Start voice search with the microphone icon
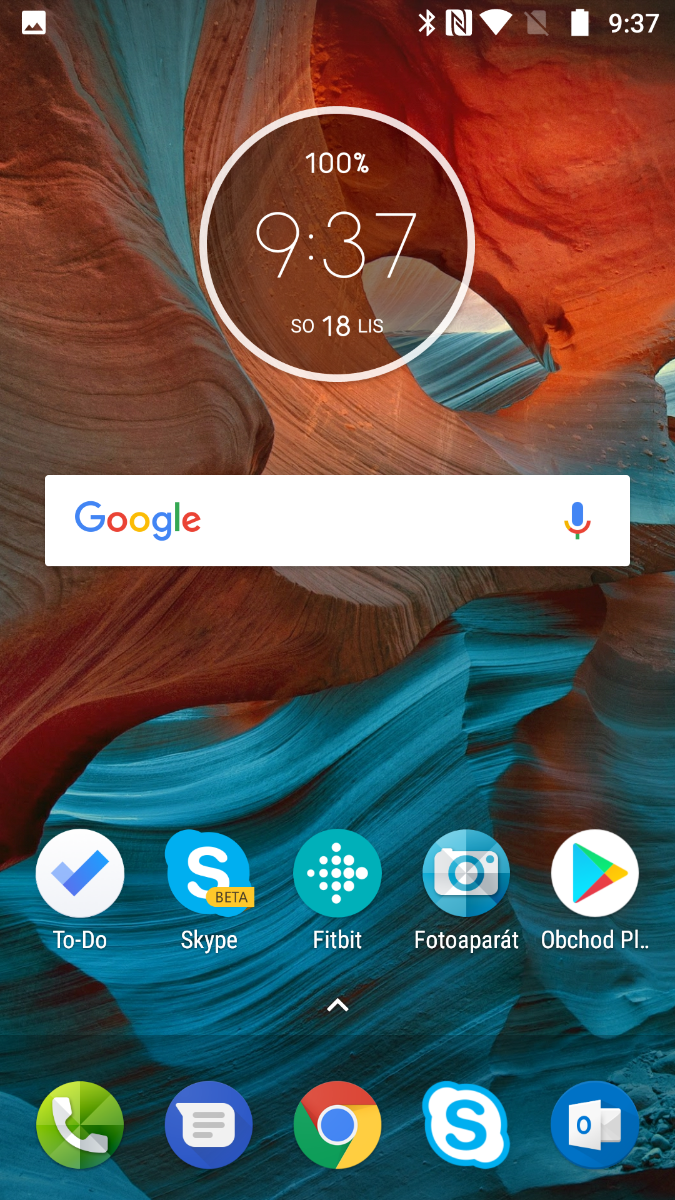Image resolution: width=675 pixels, height=1200 pixels. click(577, 520)
